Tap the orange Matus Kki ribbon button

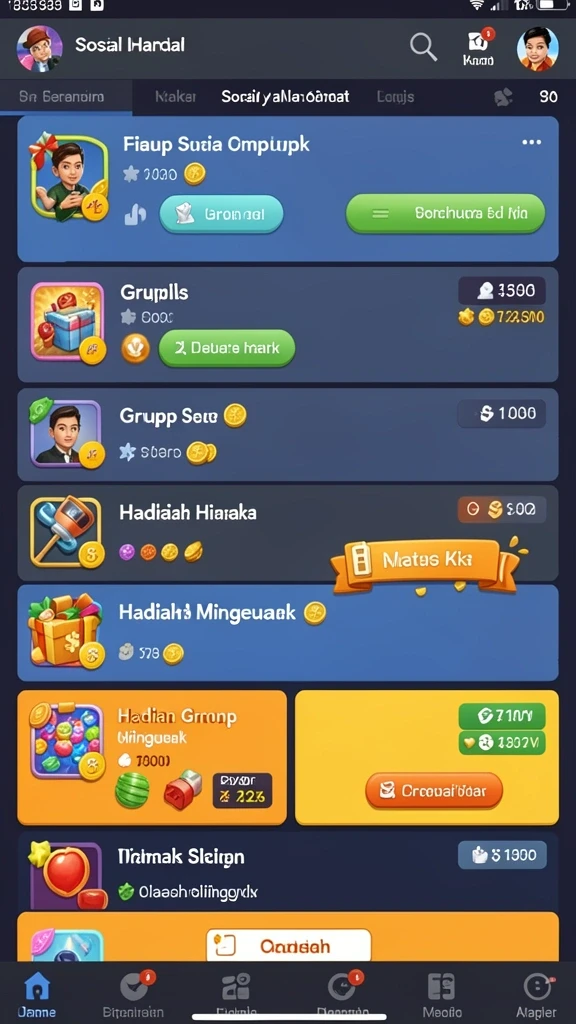425,561
